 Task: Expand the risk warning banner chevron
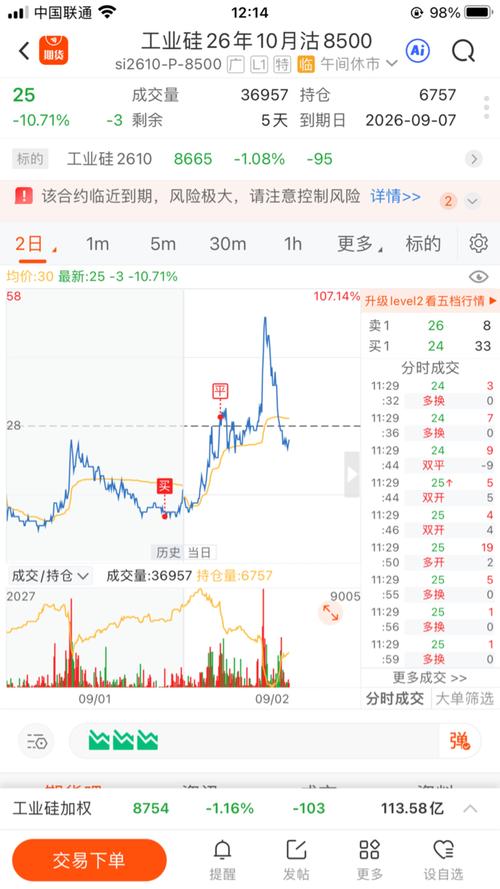click(473, 201)
